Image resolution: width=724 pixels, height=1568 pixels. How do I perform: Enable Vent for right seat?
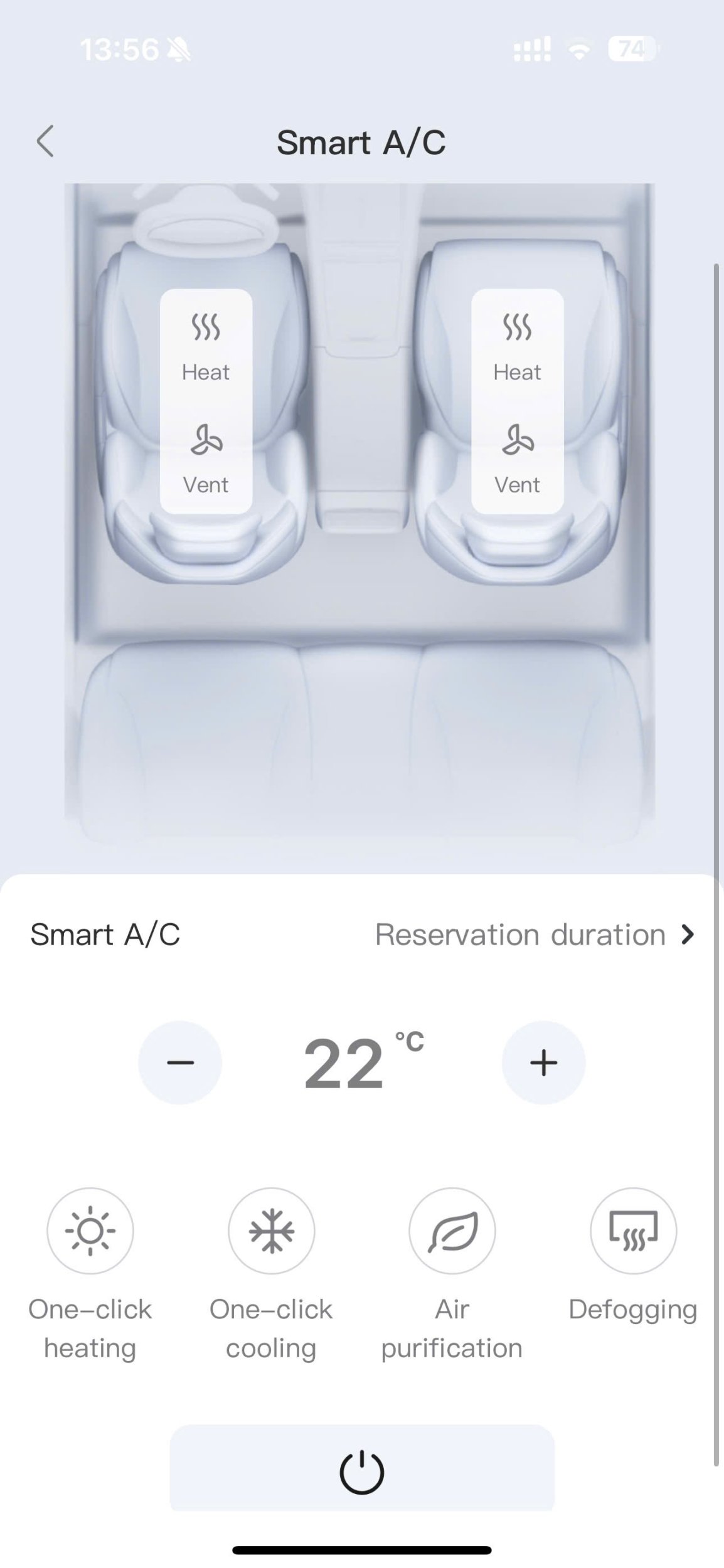click(517, 458)
